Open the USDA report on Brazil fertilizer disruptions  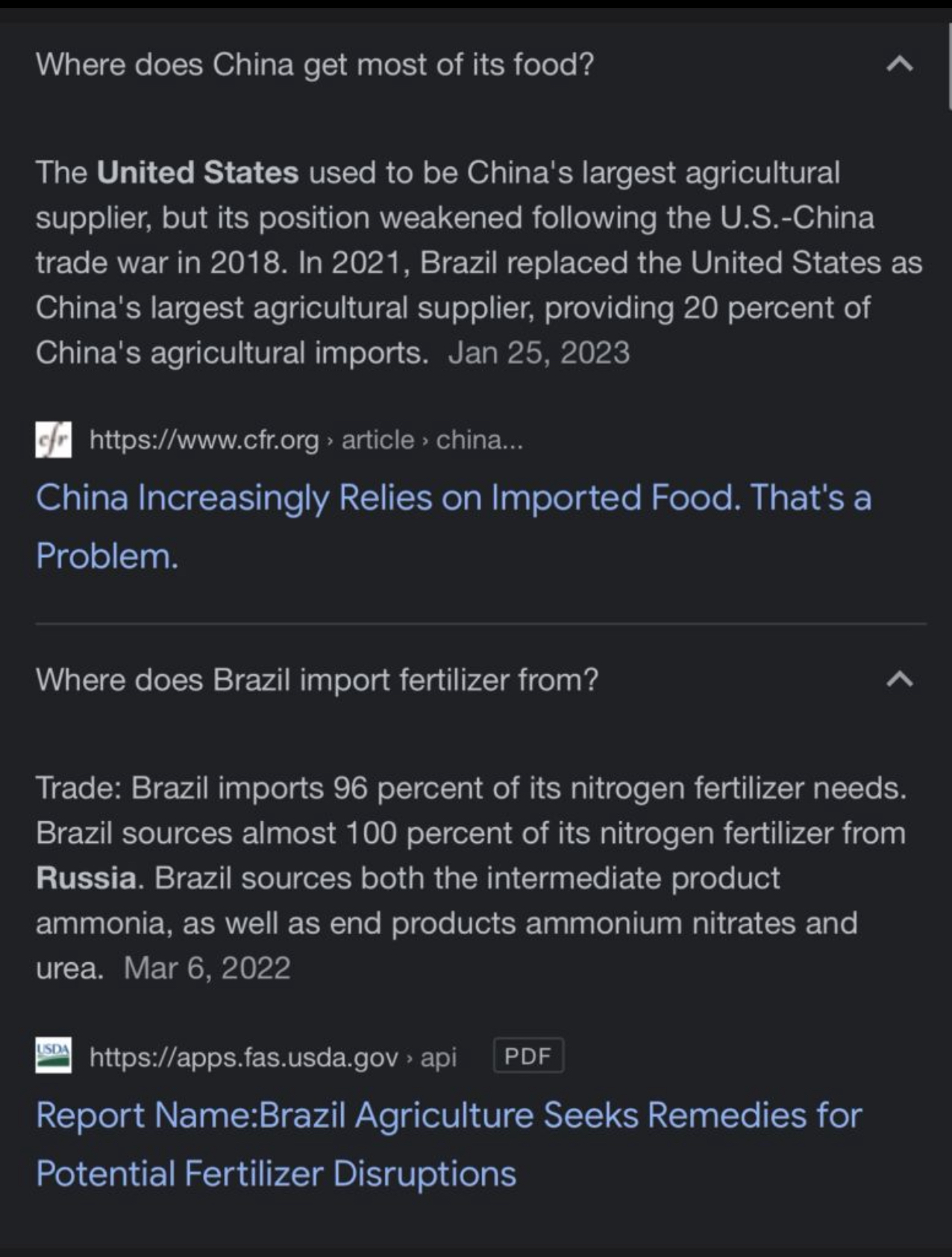(448, 1116)
